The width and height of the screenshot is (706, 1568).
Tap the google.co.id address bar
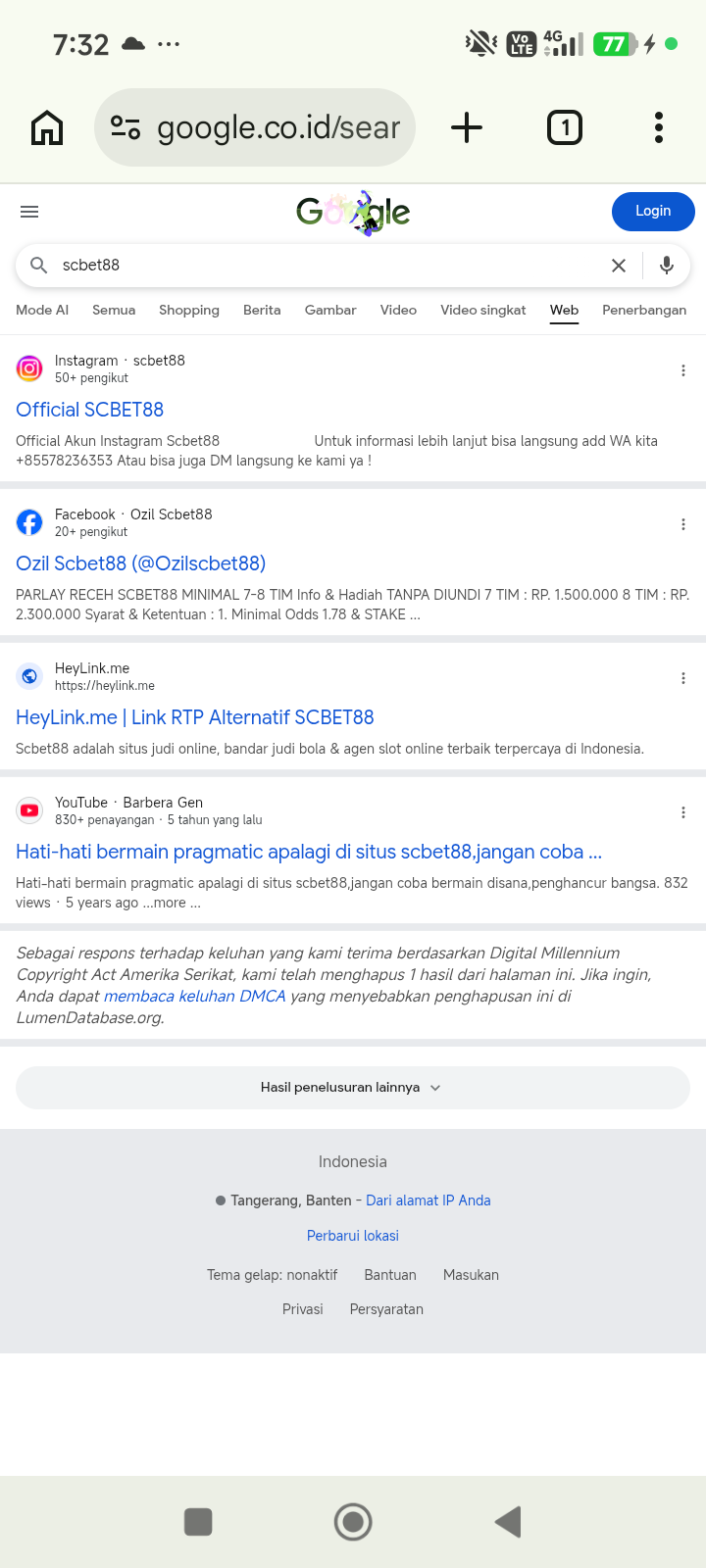tap(255, 127)
